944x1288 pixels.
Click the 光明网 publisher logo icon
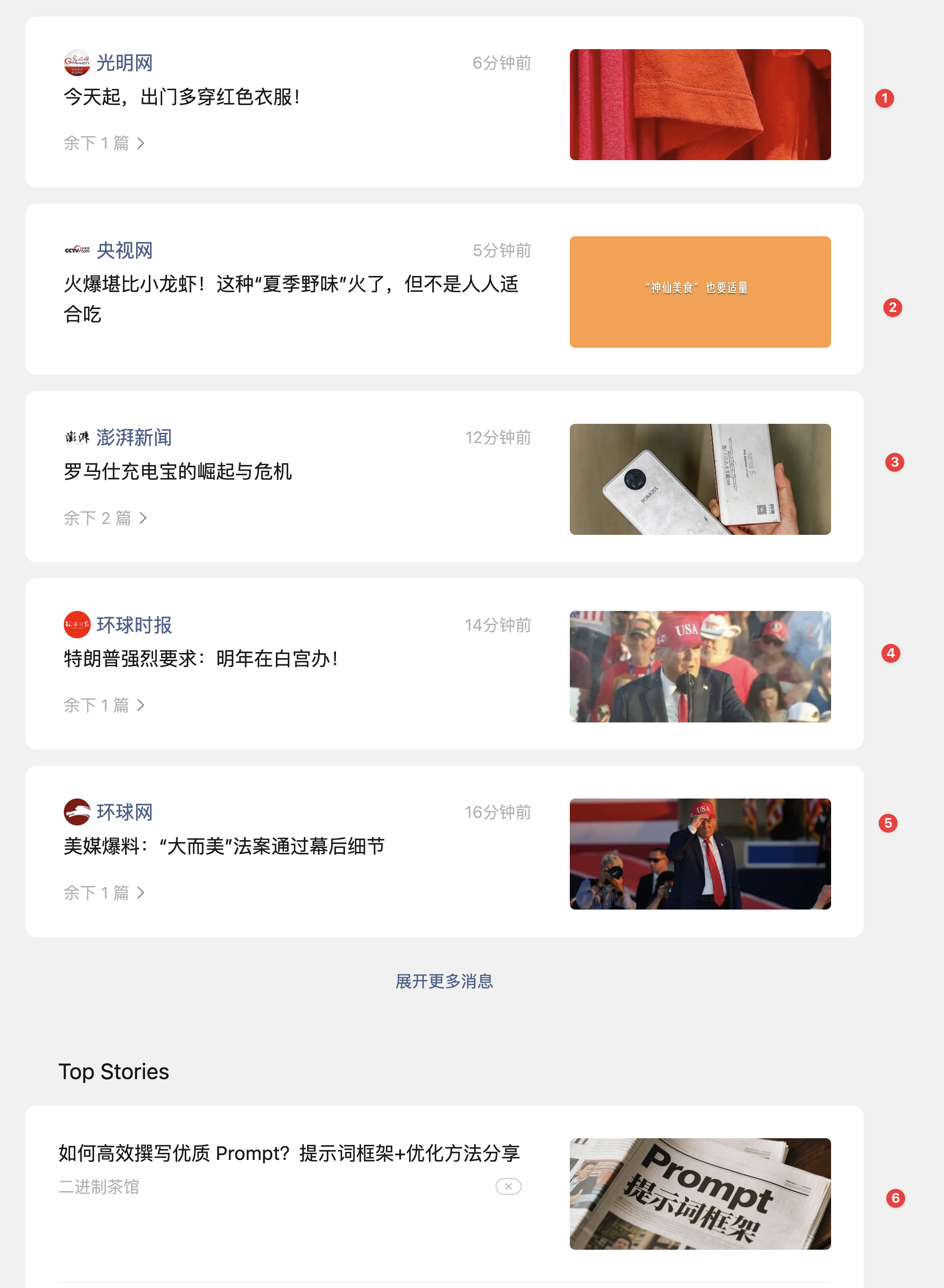[x=77, y=63]
